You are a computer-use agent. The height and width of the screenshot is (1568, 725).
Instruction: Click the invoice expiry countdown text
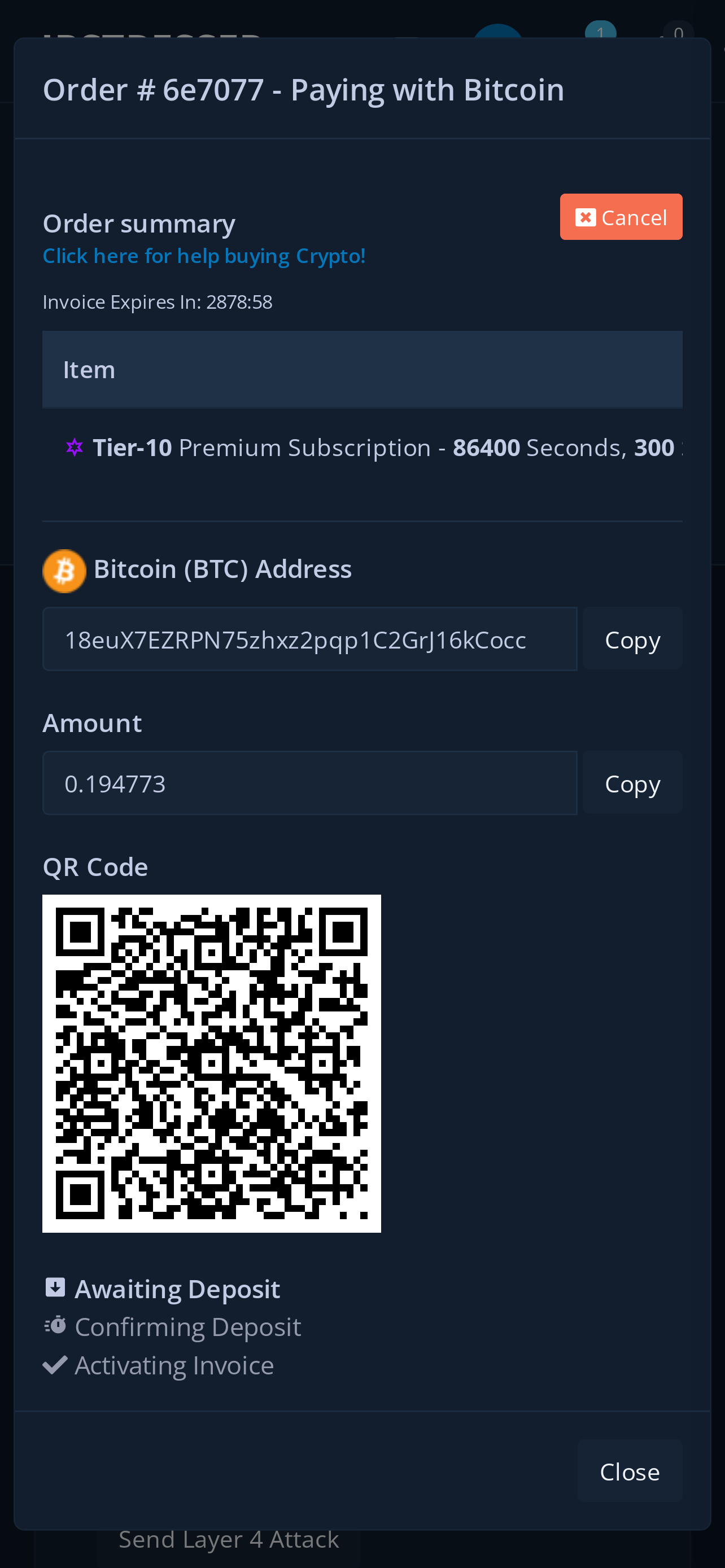point(157,301)
